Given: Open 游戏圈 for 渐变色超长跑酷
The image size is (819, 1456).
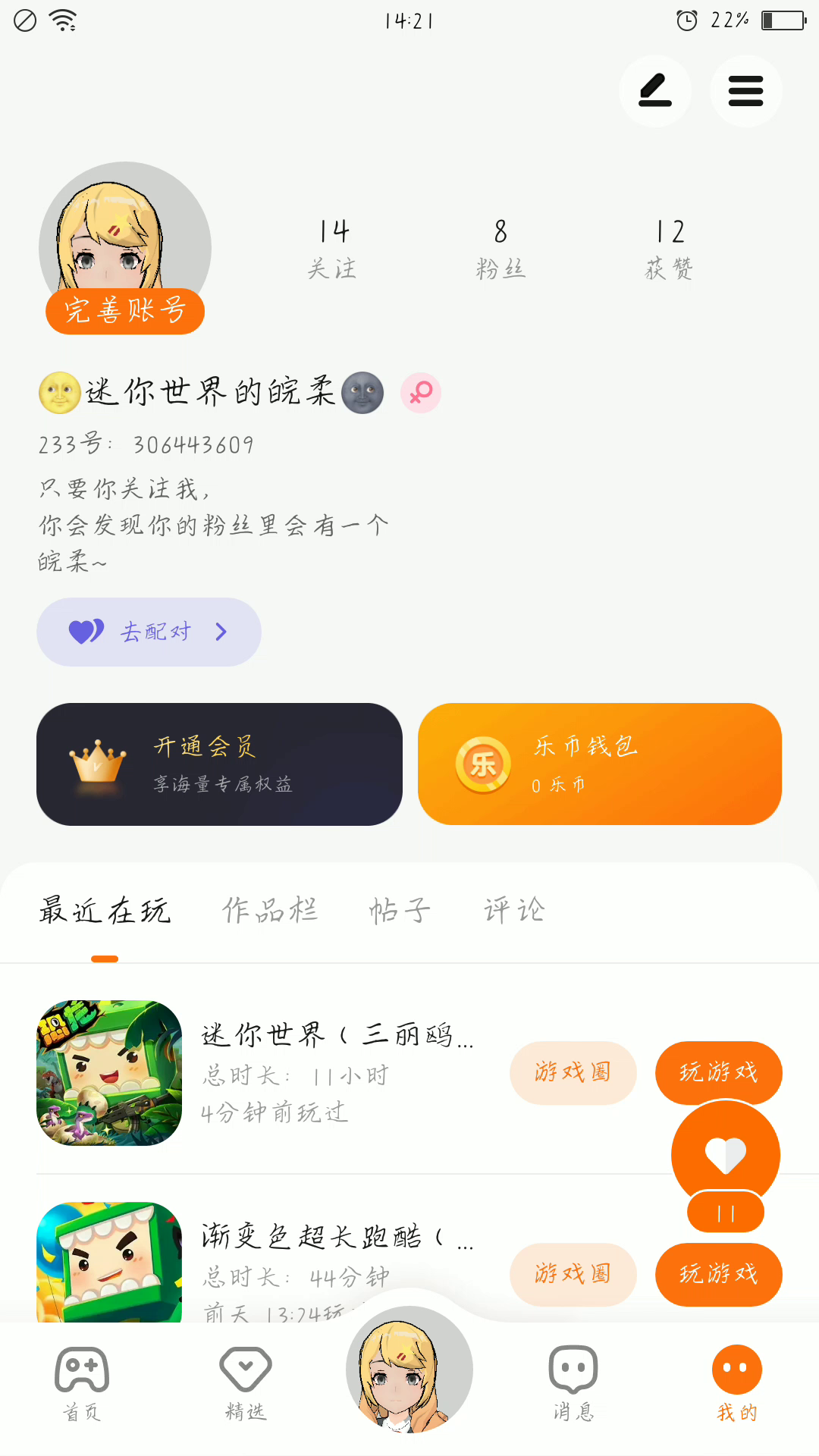Looking at the screenshot, I should pyautogui.click(x=573, y=1274).
